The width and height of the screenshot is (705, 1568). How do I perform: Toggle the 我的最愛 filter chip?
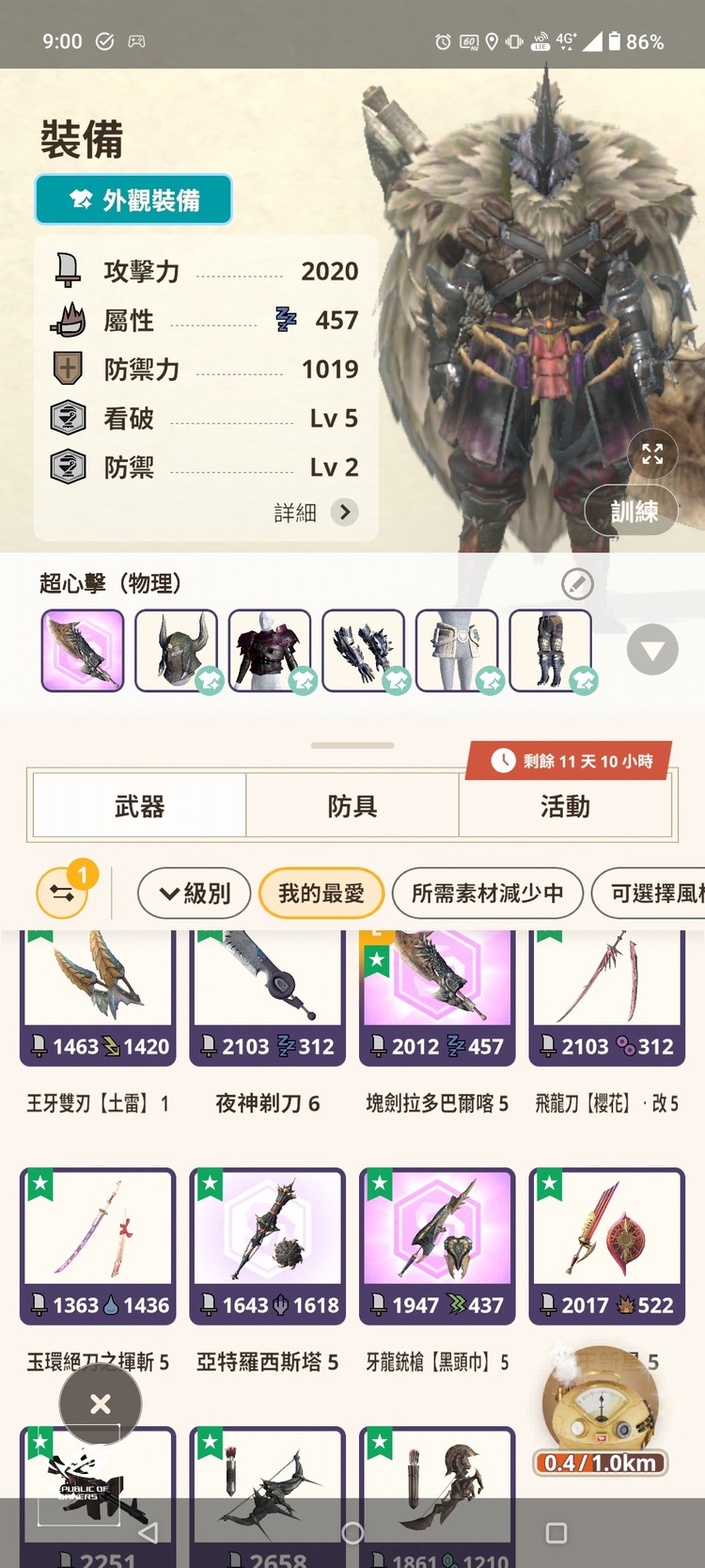(x=321, y=893)
